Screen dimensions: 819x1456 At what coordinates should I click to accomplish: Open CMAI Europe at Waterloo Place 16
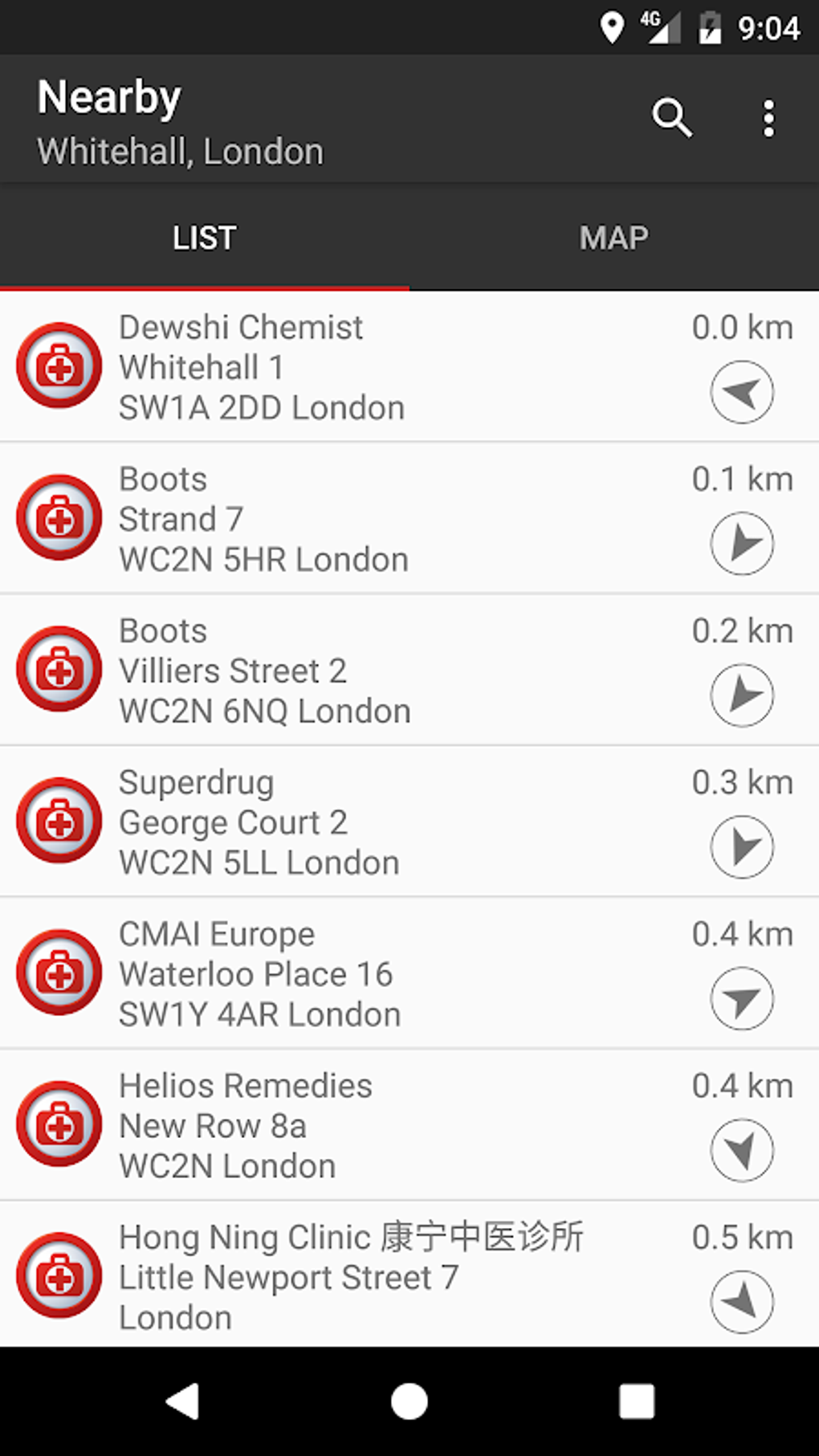[x=409, y=973]
